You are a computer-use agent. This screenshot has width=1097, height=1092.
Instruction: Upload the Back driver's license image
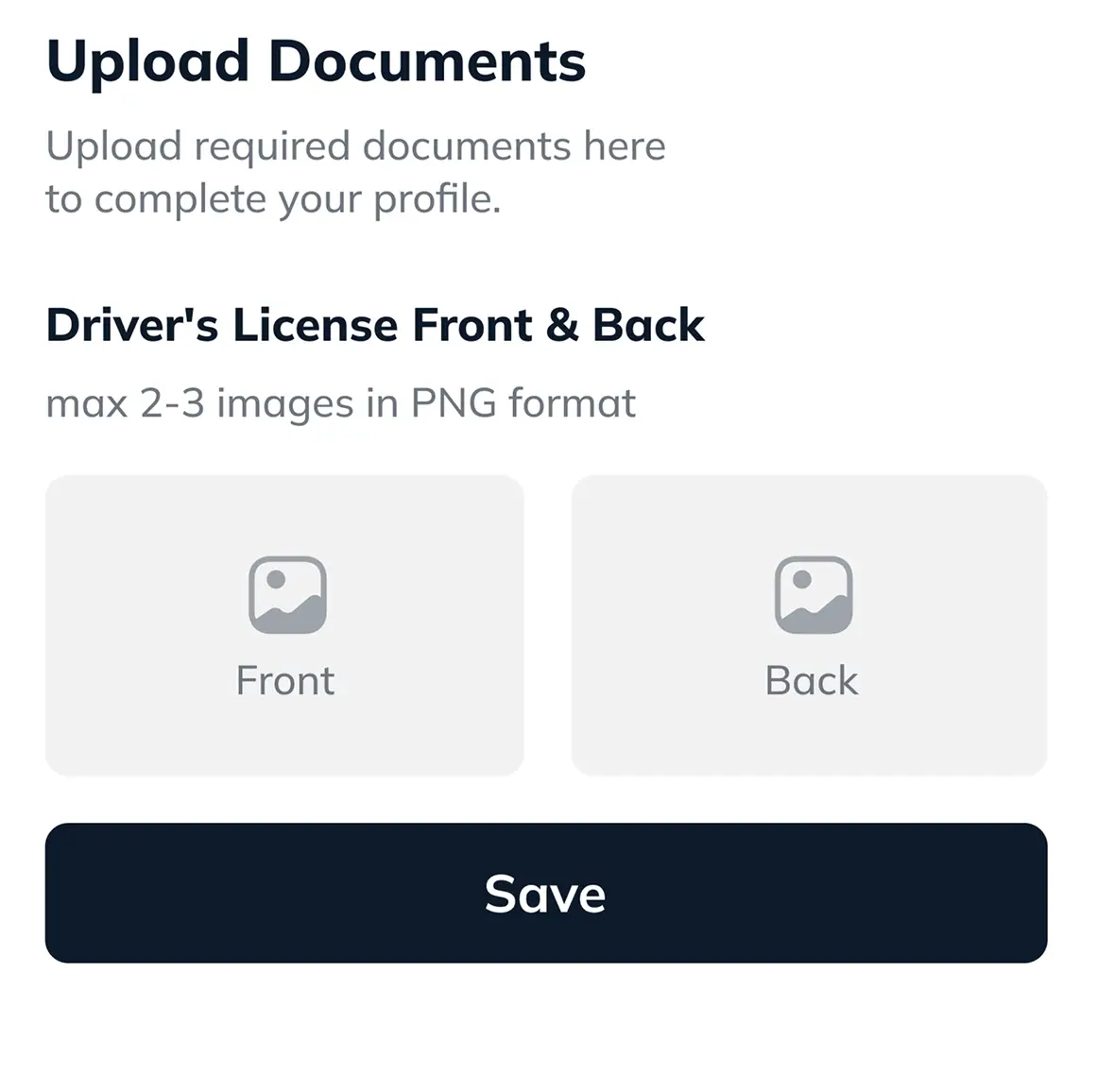(810, 625)
